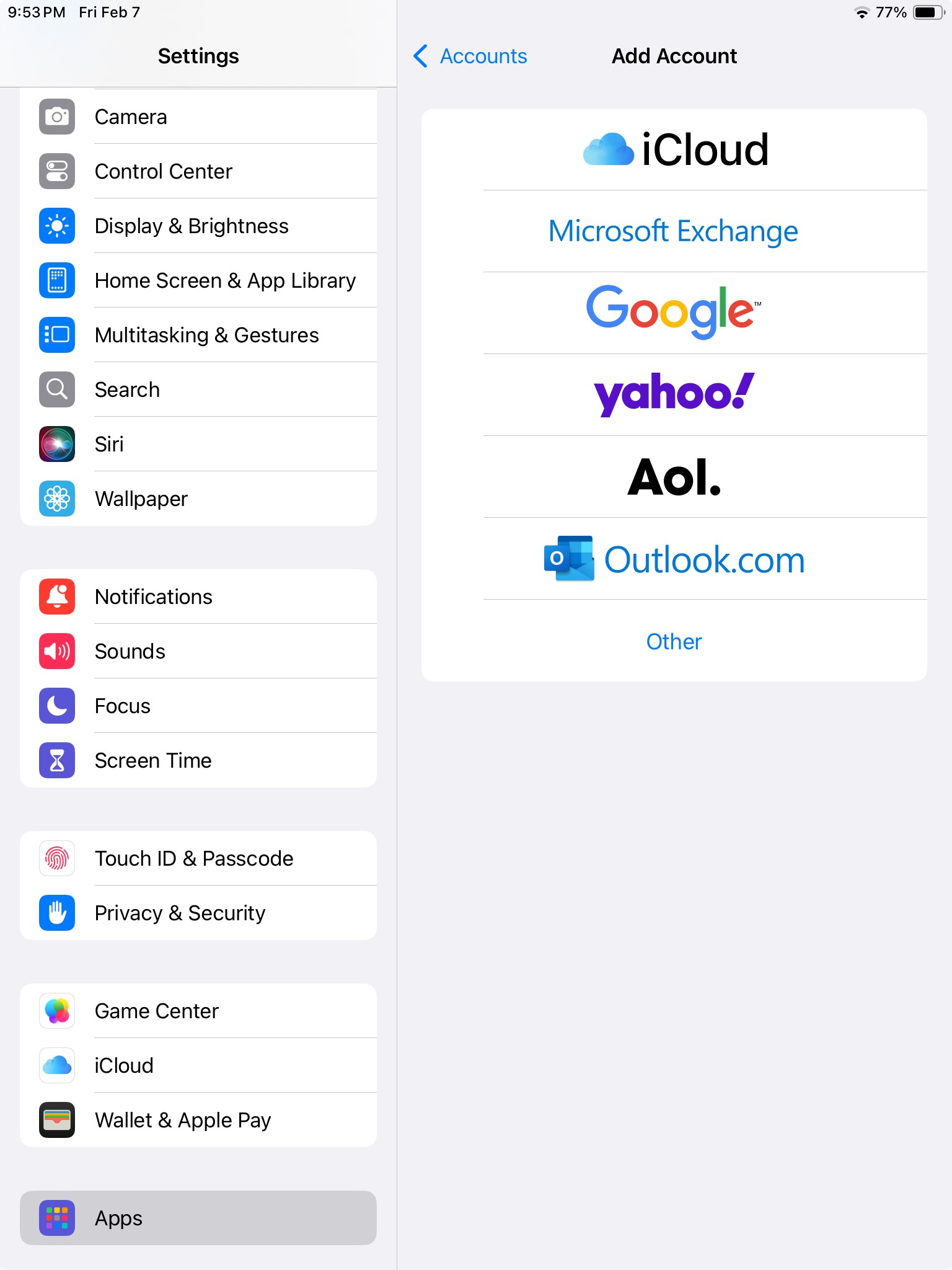Open the iCloud cloud icon in sidebar
The image size is (952, 1270).
[56, 1065]
